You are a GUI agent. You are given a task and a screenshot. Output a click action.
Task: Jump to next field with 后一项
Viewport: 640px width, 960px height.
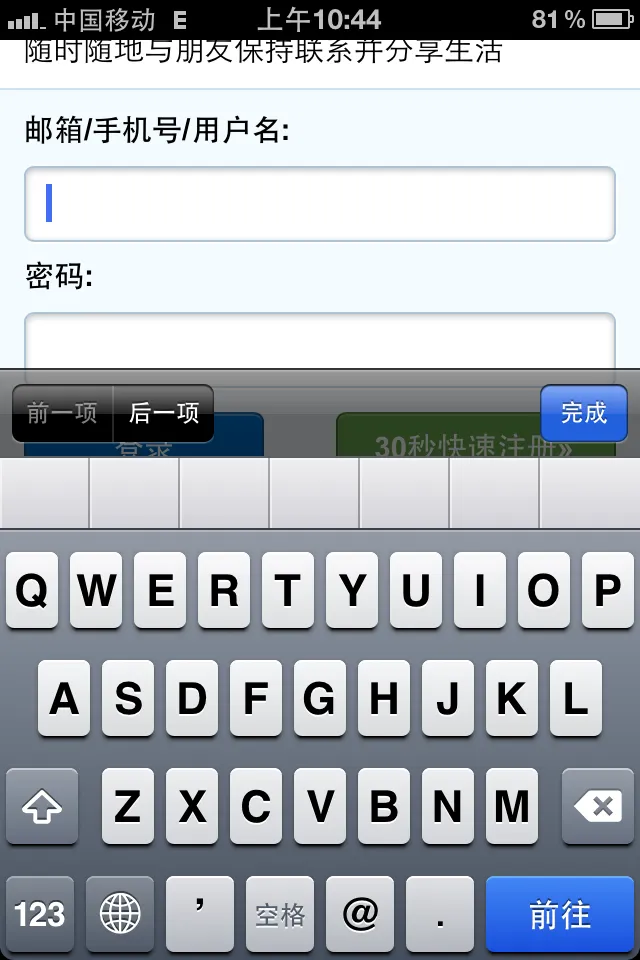[164, 413]
